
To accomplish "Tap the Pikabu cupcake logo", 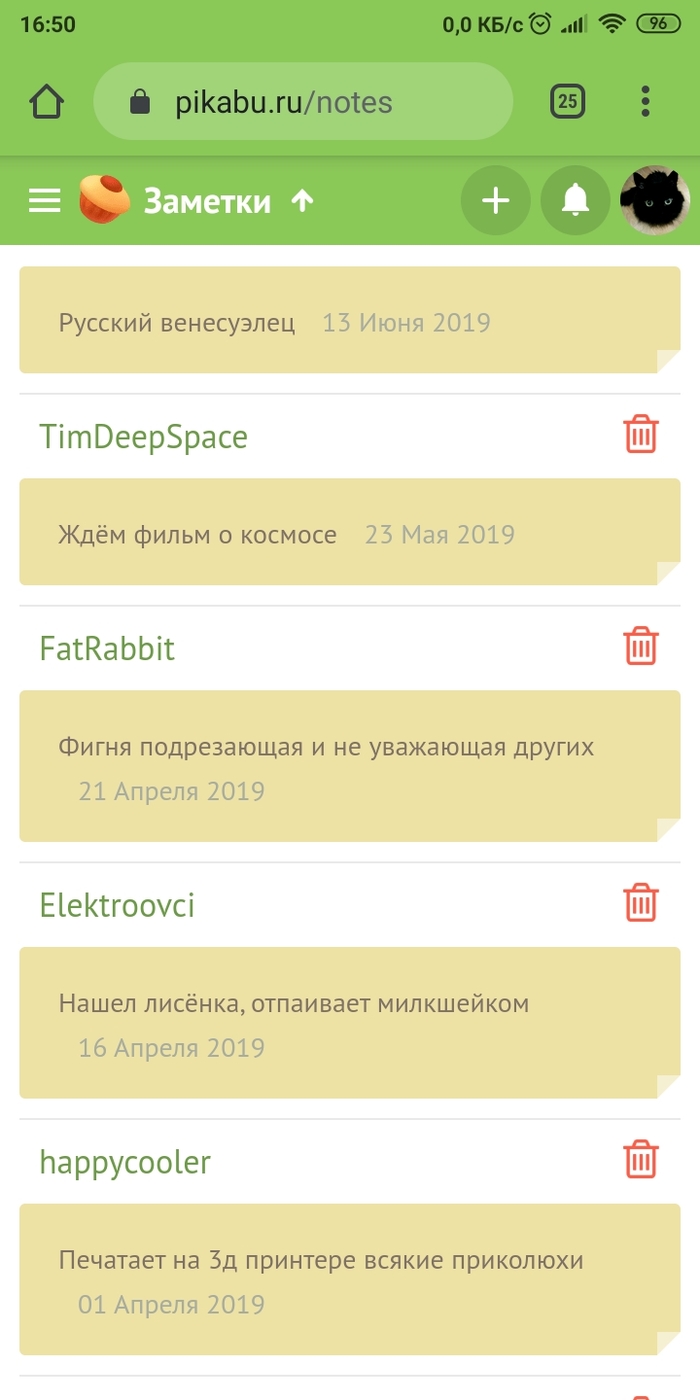I will click(x=104, y=200).
